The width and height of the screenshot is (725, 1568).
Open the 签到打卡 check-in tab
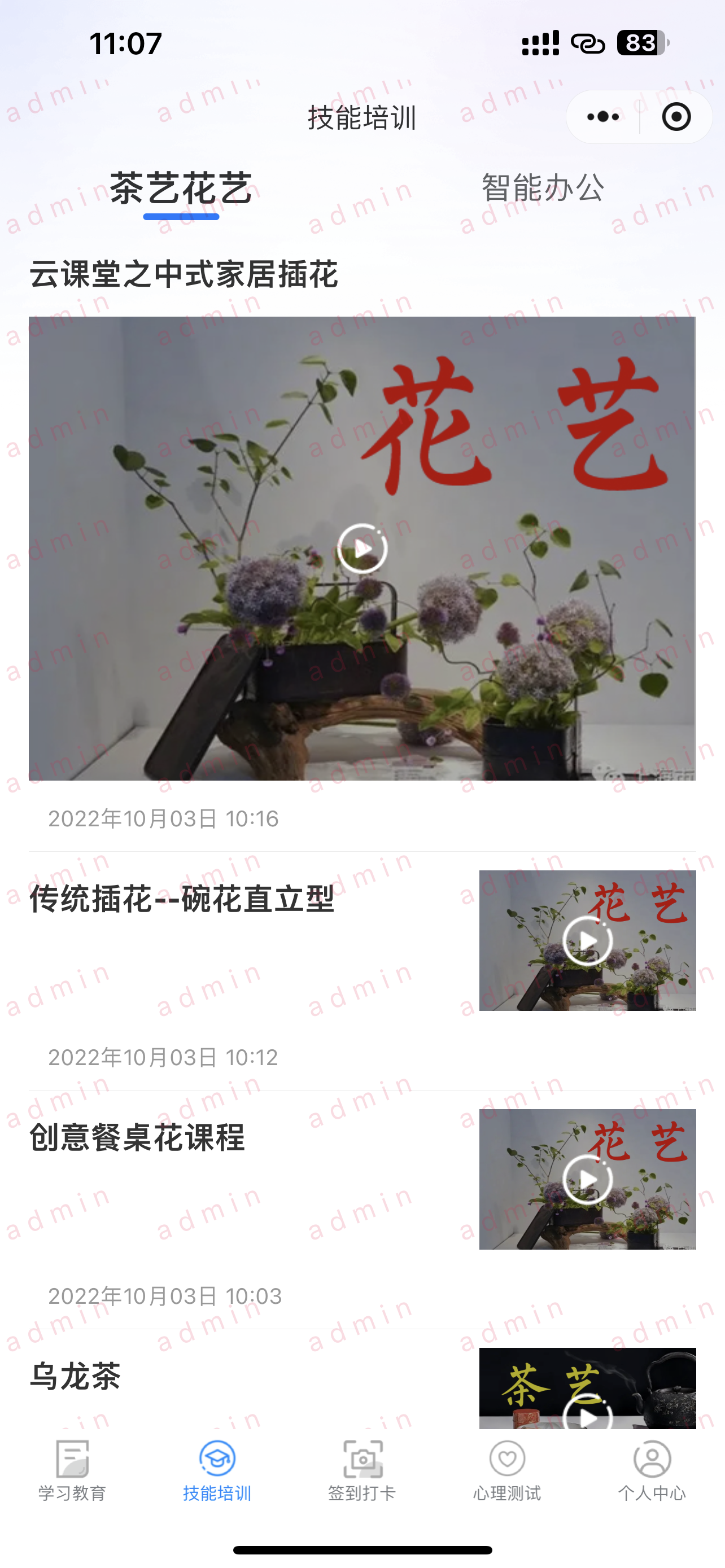tap(362, 1470)
